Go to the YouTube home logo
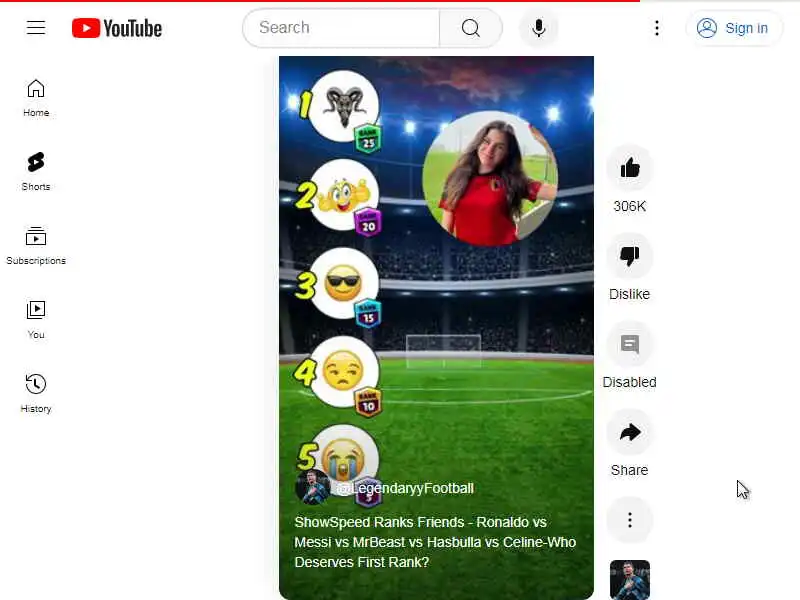Screen dimensions: 800x600 click(117, 28)
